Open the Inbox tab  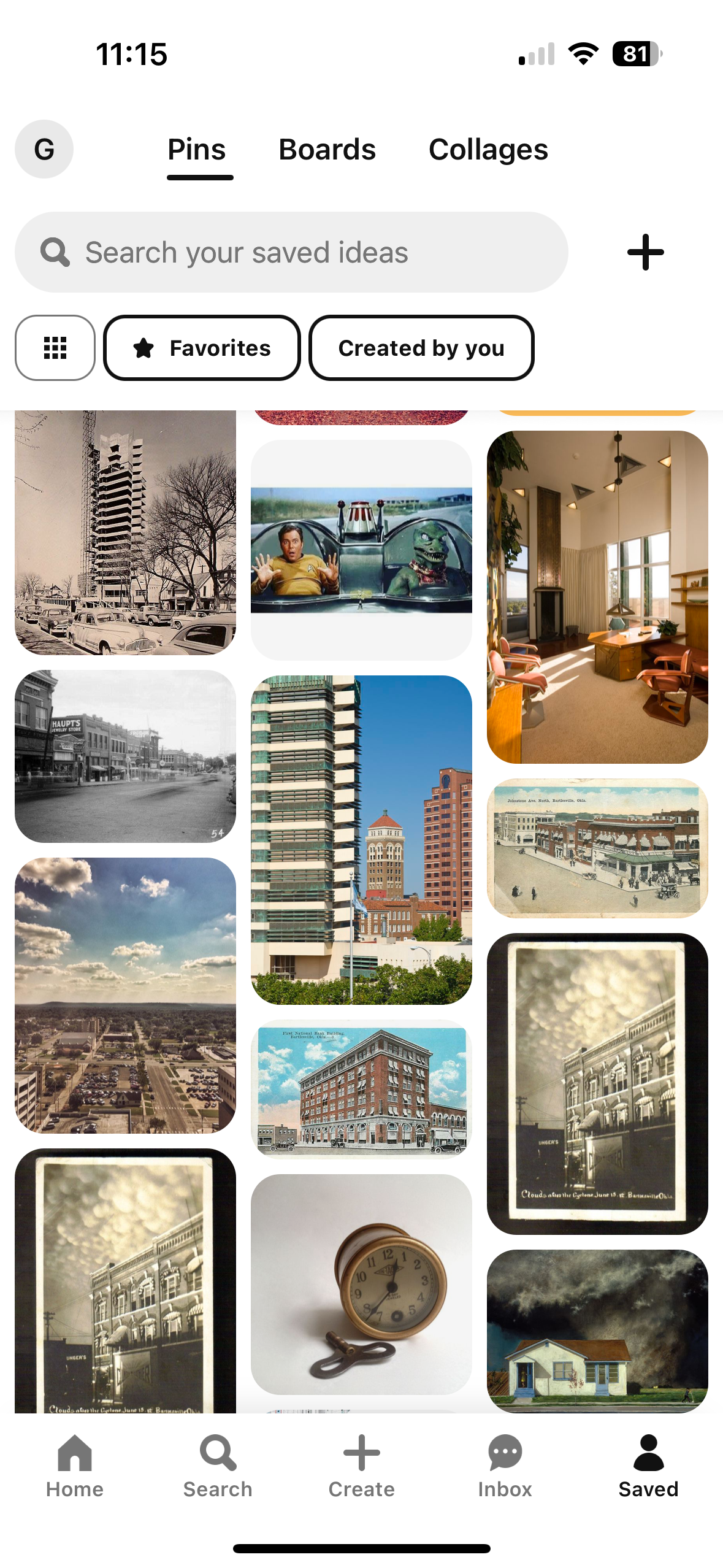tap(505, 1466)
